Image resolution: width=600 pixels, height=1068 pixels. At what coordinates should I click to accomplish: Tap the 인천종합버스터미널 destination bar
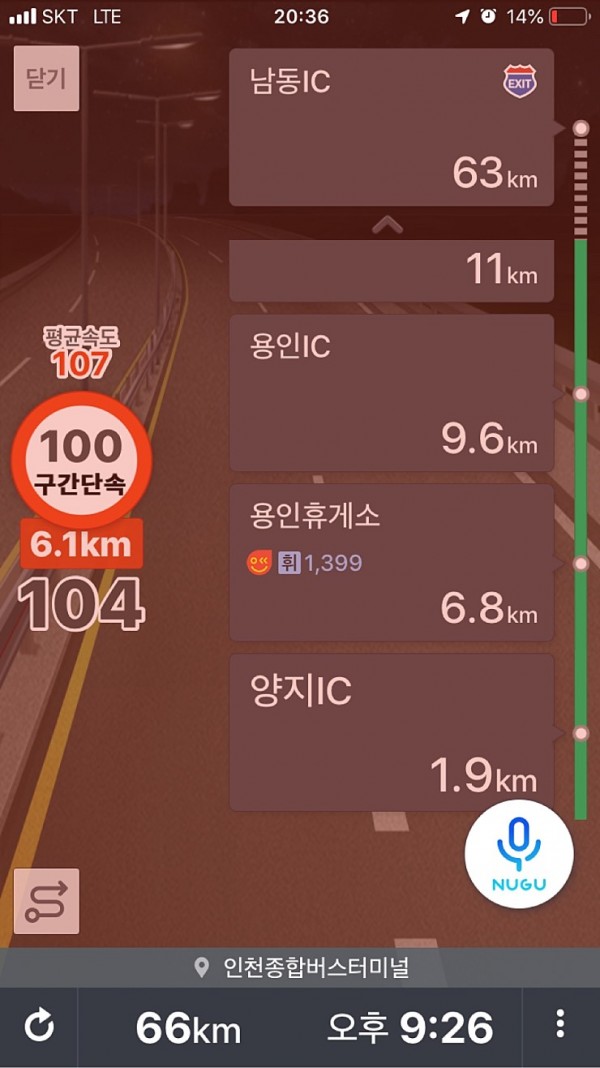point(300,967)
